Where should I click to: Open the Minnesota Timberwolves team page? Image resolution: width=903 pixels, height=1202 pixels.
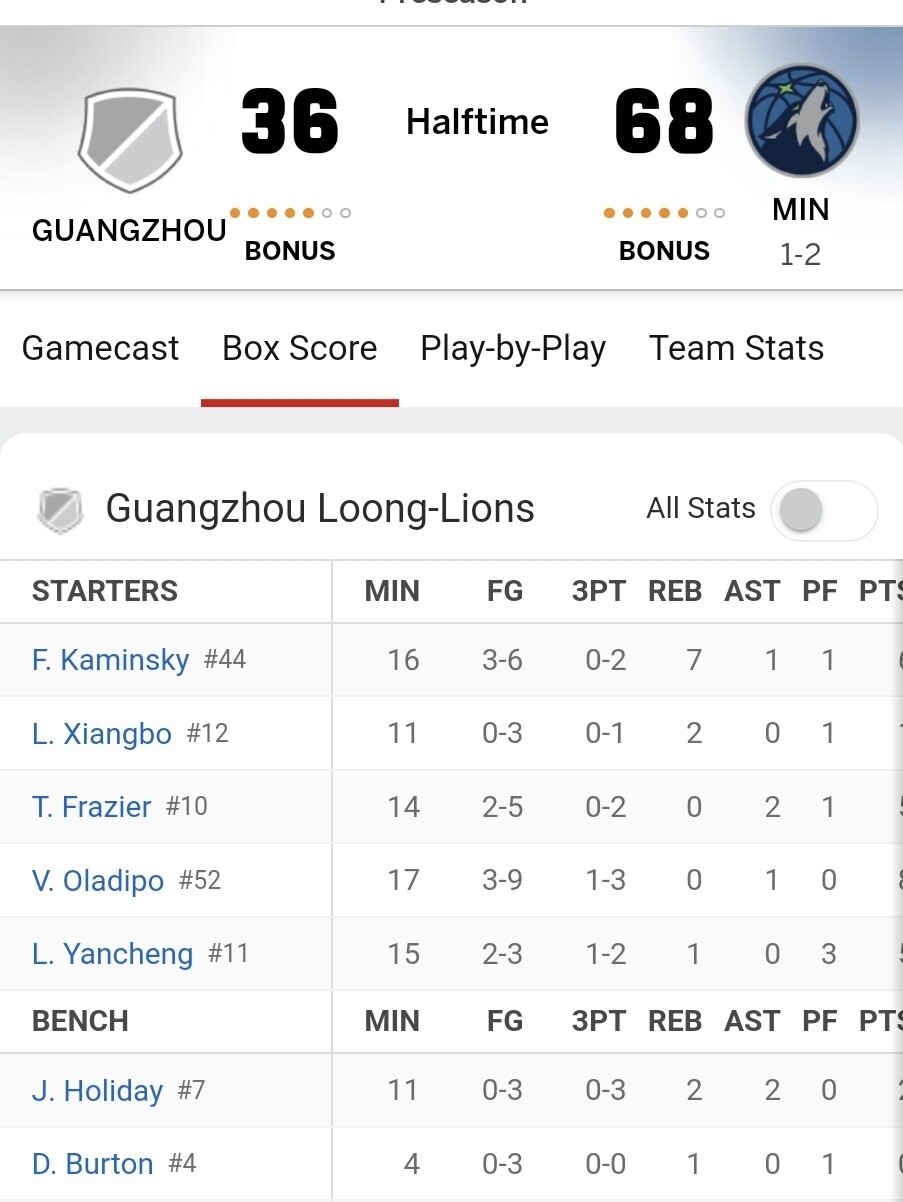pos(801,121)
